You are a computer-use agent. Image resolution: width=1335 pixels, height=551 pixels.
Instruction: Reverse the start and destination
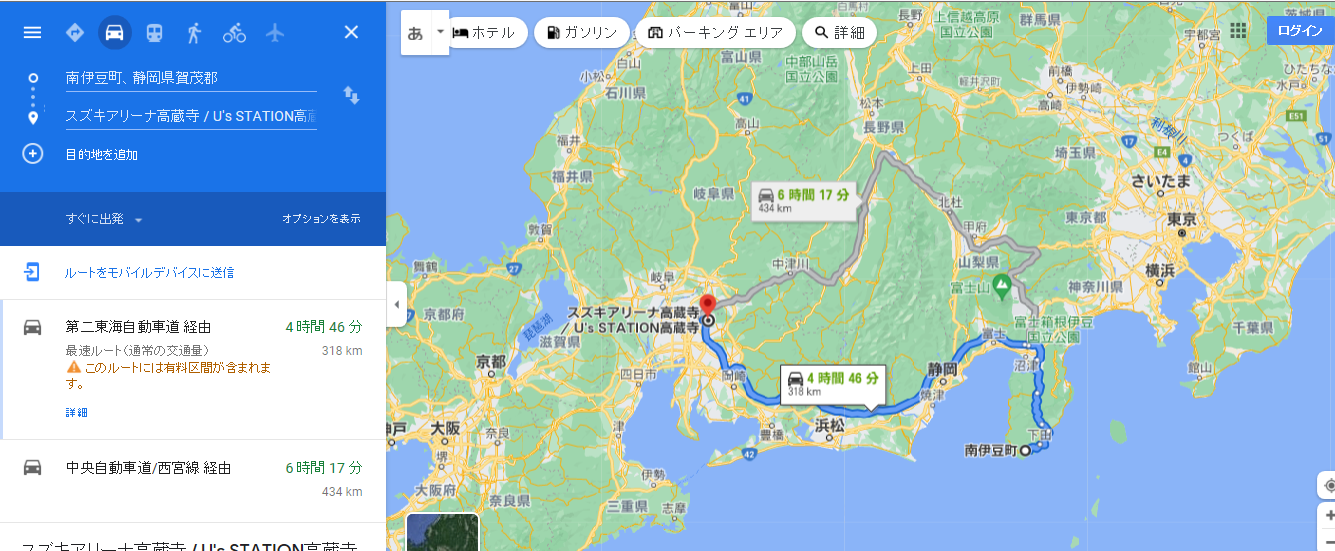[351, 96]
